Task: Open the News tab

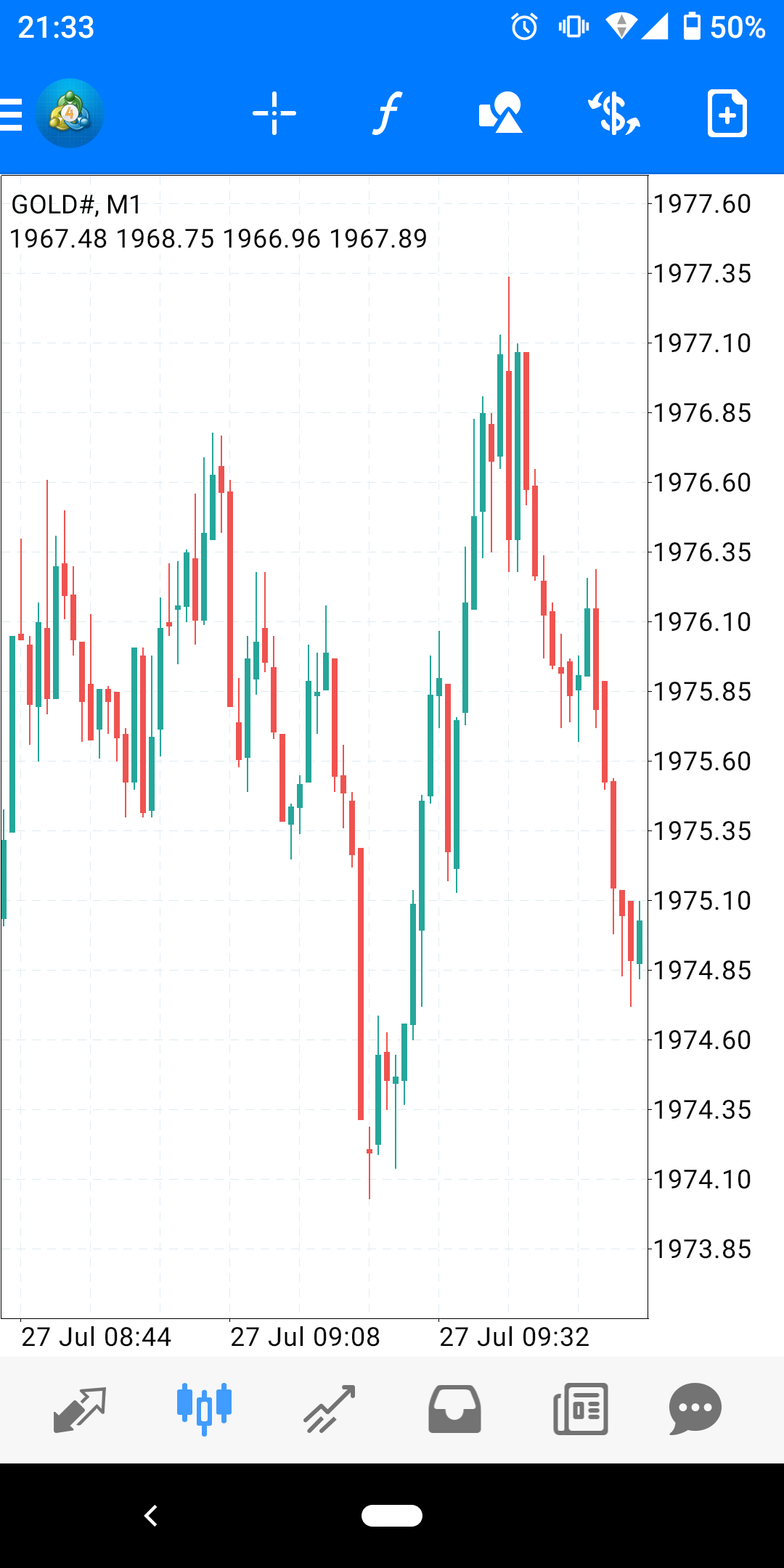Action: tap(580, 1409)
